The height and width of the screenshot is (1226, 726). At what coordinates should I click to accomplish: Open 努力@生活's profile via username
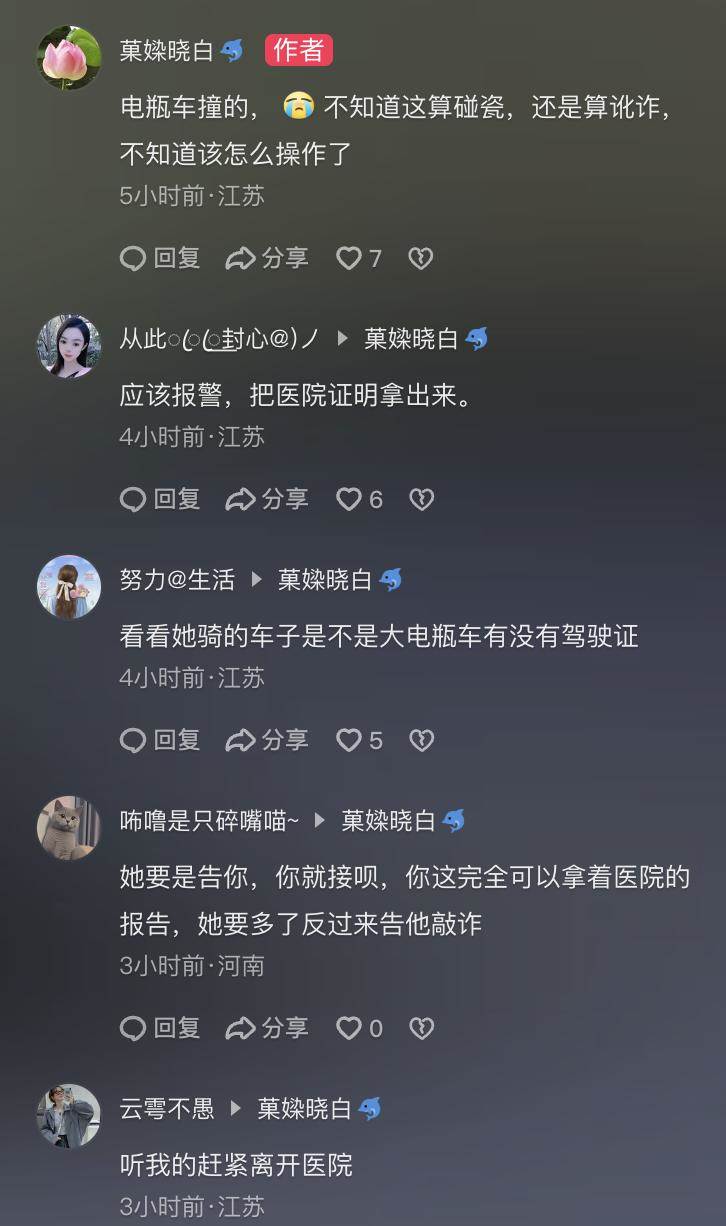click(177, 580)
